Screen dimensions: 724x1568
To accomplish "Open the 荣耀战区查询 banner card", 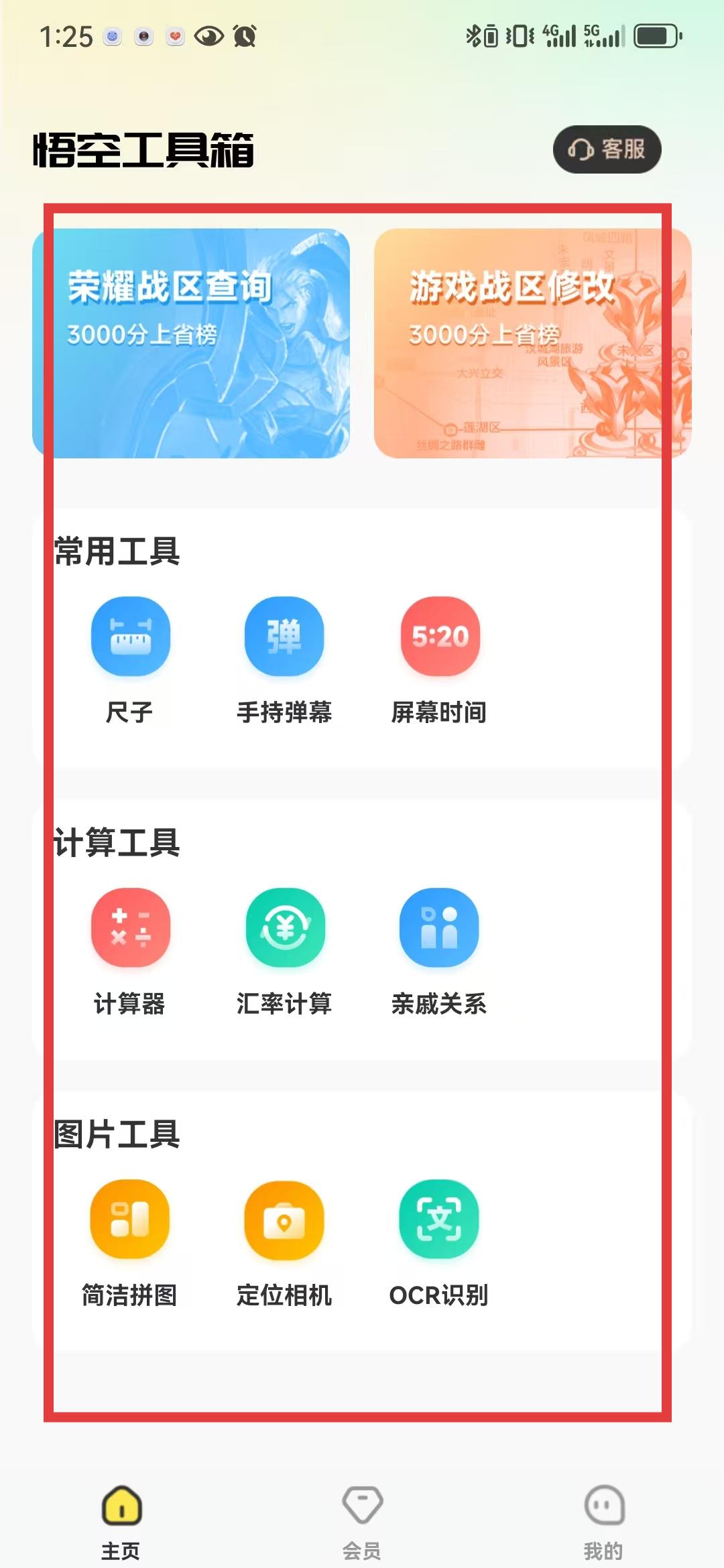I will tap(191, 343).
